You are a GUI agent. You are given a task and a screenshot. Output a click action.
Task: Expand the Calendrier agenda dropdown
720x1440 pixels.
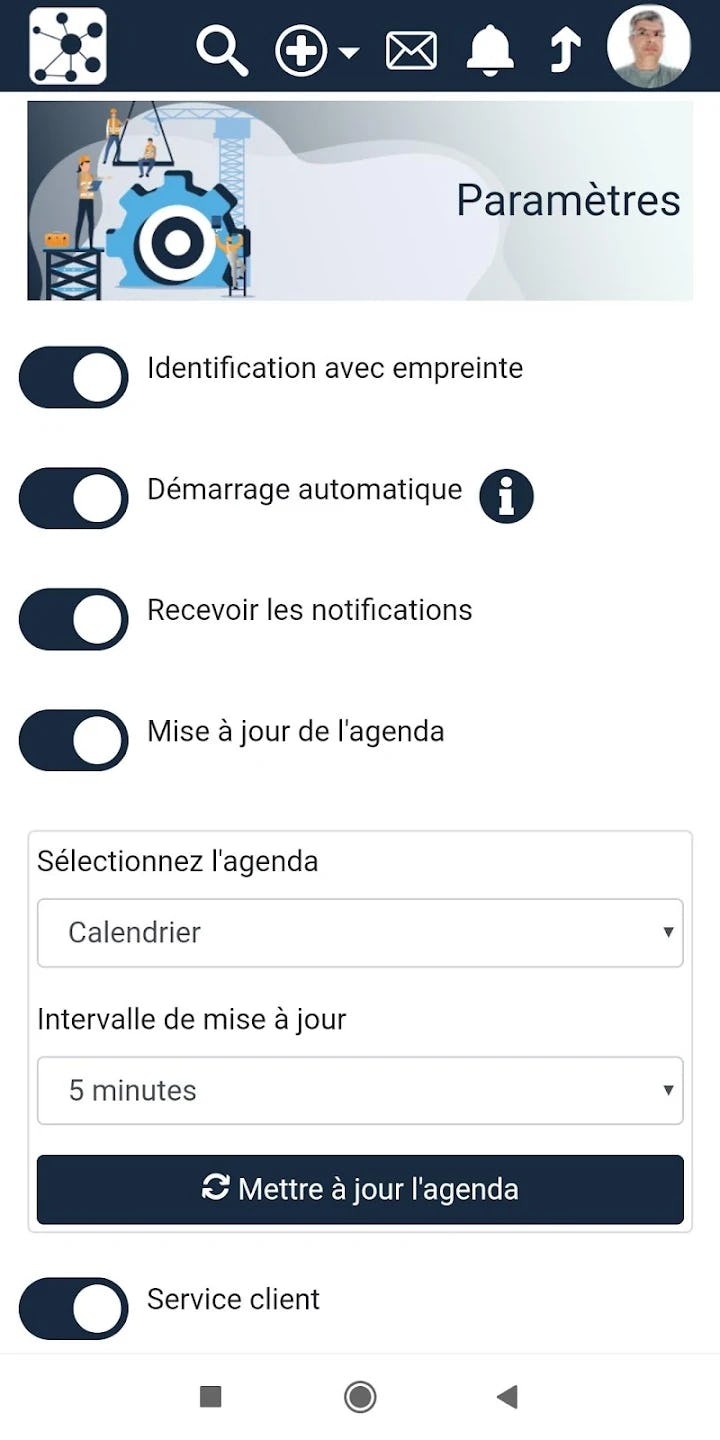(360, 933)
